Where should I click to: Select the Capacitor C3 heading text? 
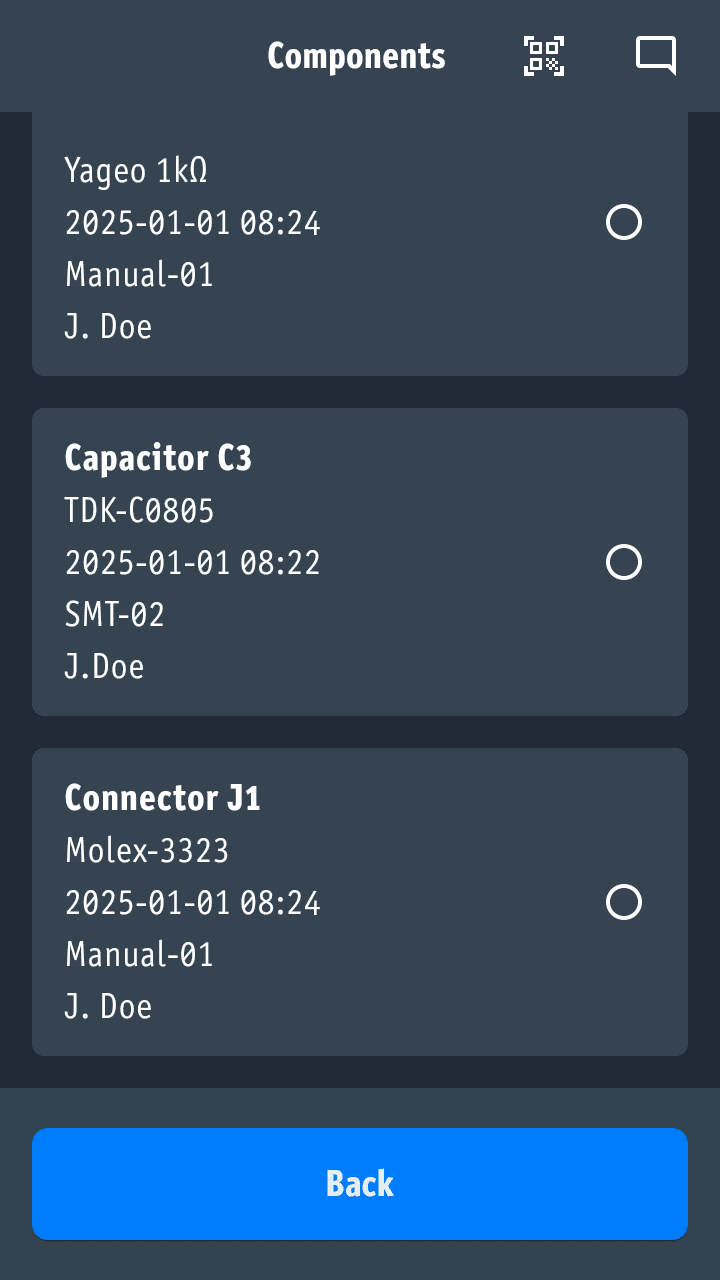pos(158,458)
